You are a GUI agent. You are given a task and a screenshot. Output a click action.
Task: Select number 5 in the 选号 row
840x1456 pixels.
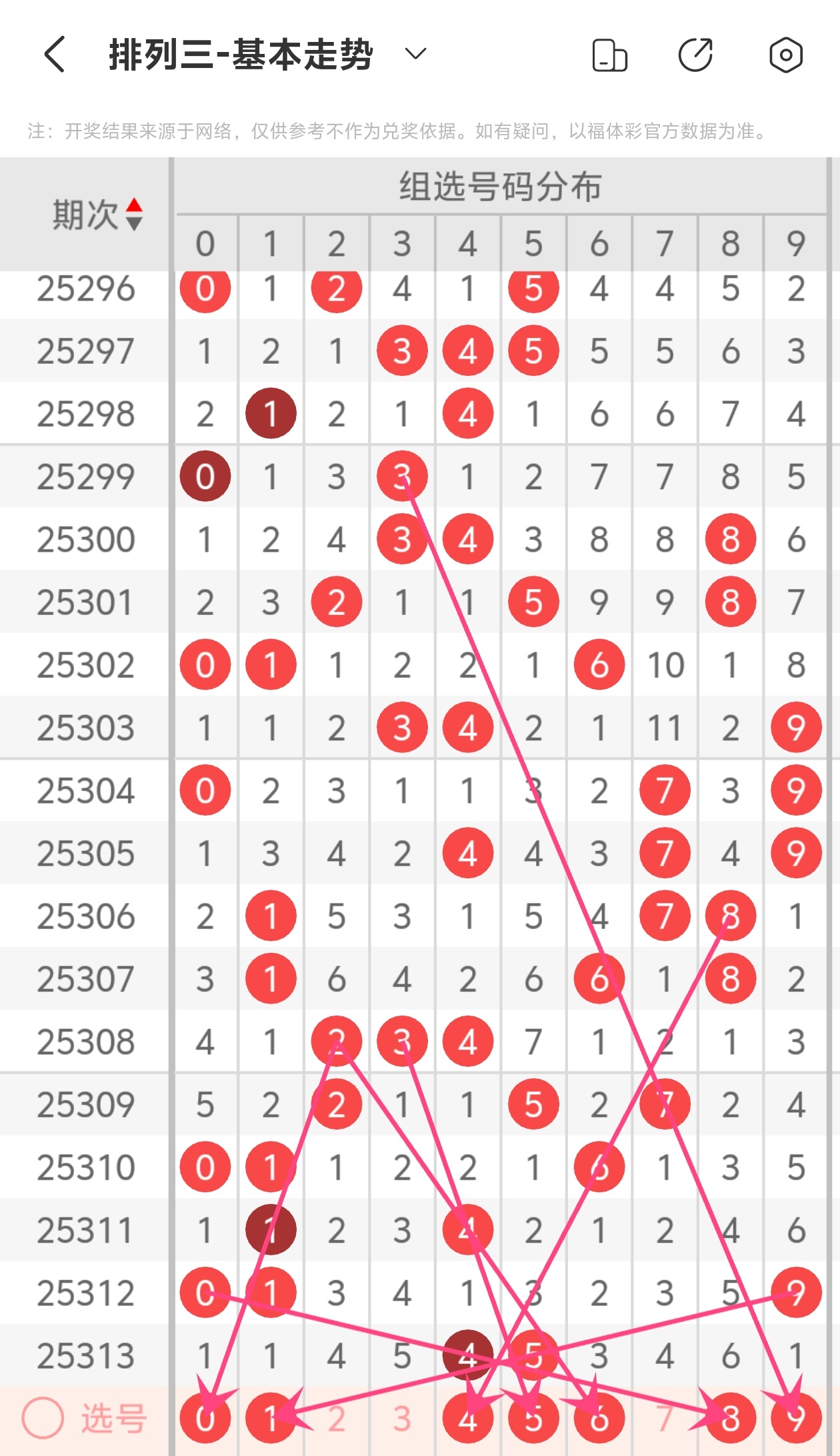tap(533, 1418)
